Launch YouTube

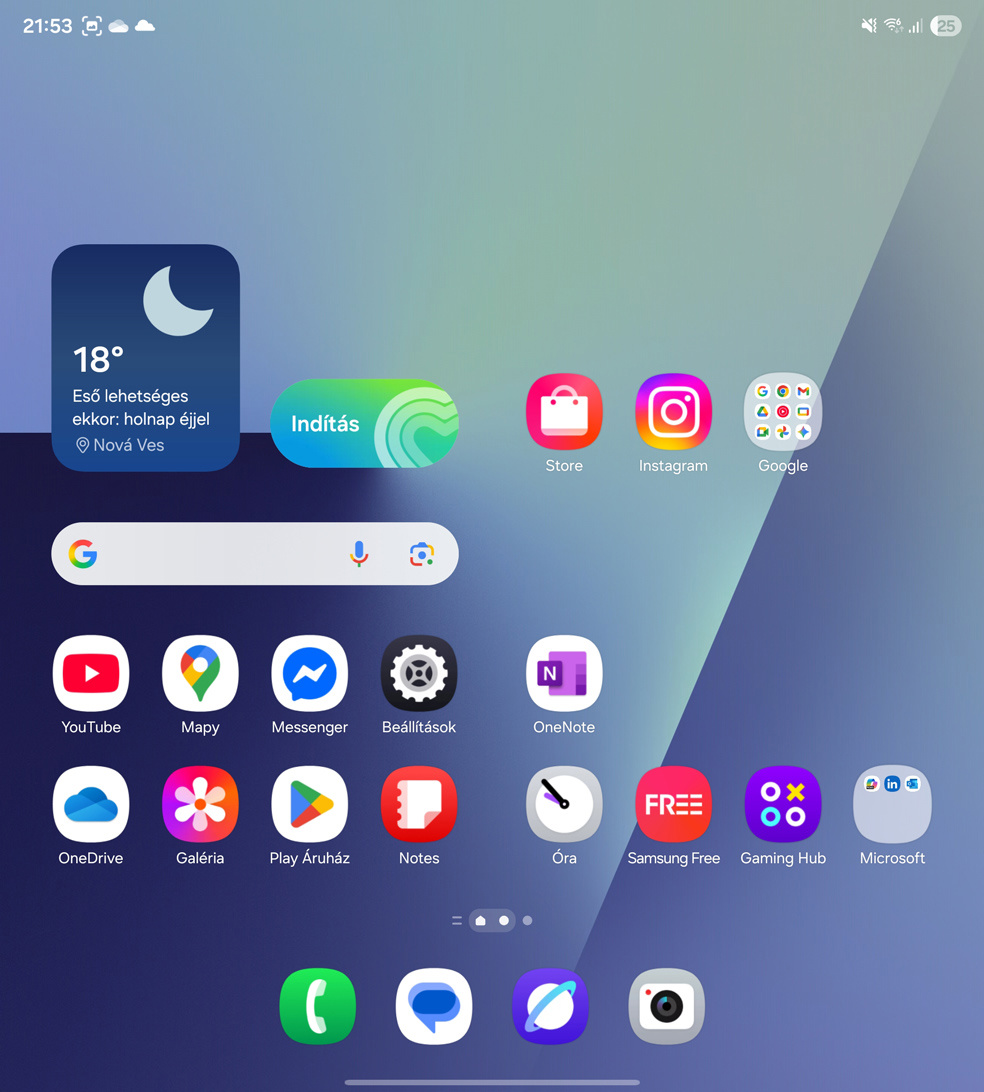91,674
